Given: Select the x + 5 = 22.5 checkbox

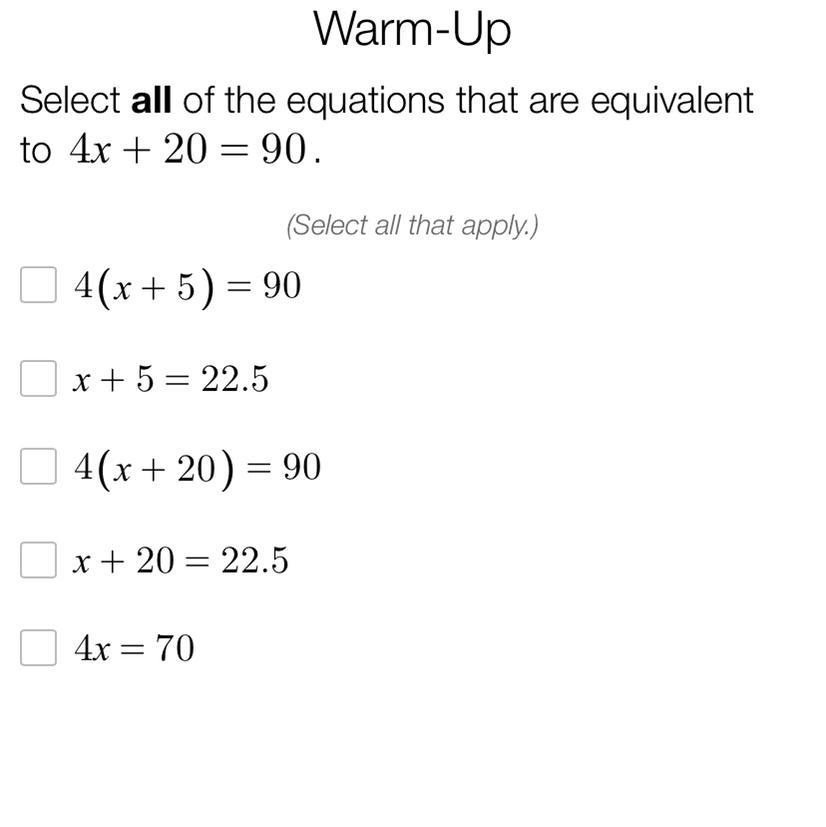Looking at the screenshot, I should 38,379.
